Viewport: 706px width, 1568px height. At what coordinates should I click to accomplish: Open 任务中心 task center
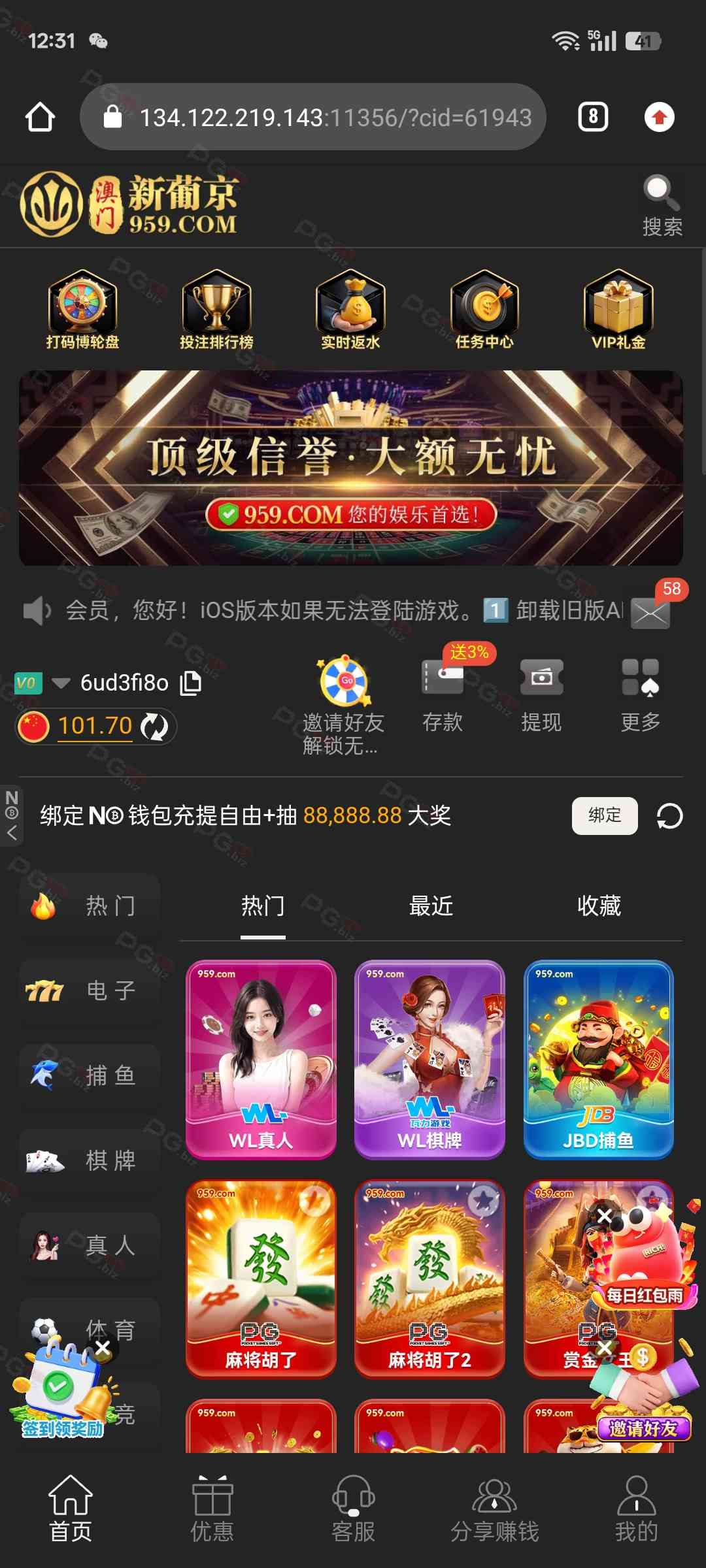tap(484, 308)
